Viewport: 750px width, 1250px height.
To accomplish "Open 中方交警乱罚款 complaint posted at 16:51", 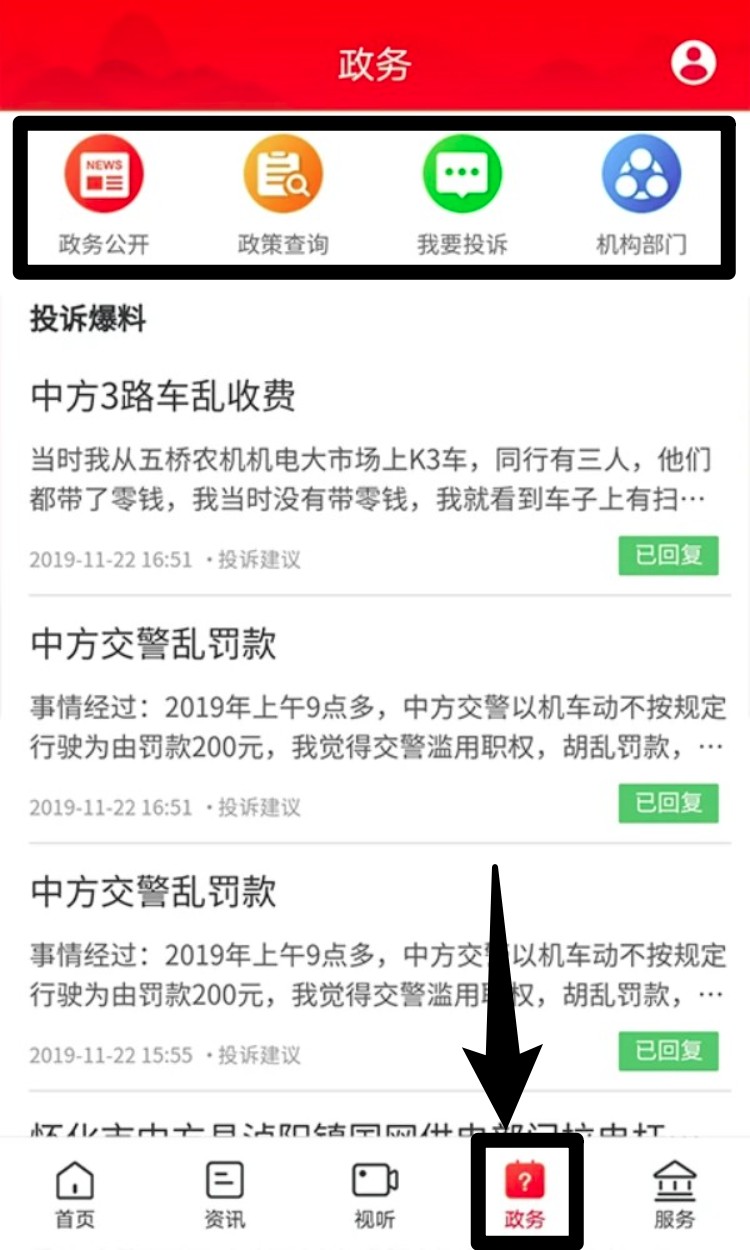I will [153, 645].
